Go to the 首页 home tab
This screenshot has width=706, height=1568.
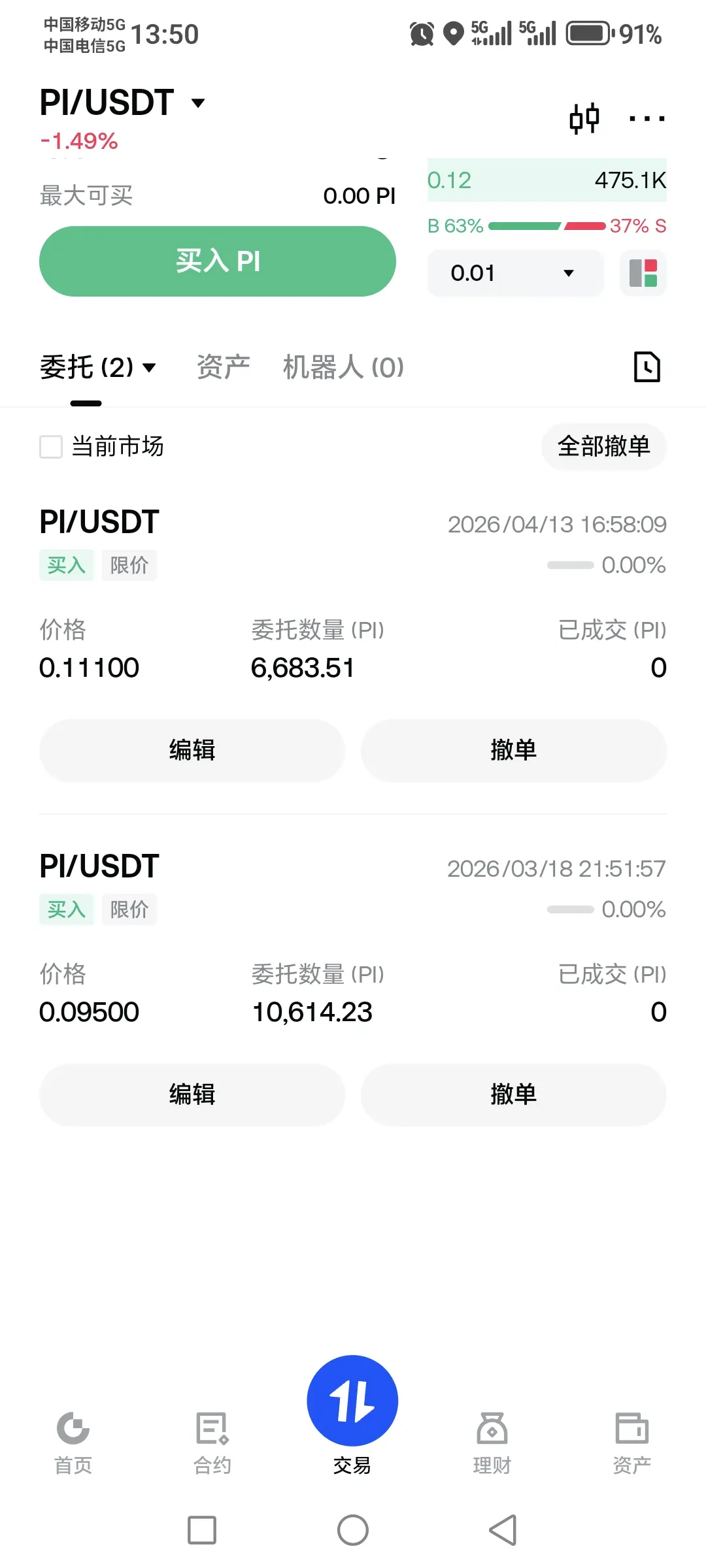pyautogui.click(x=73, y=1441)
